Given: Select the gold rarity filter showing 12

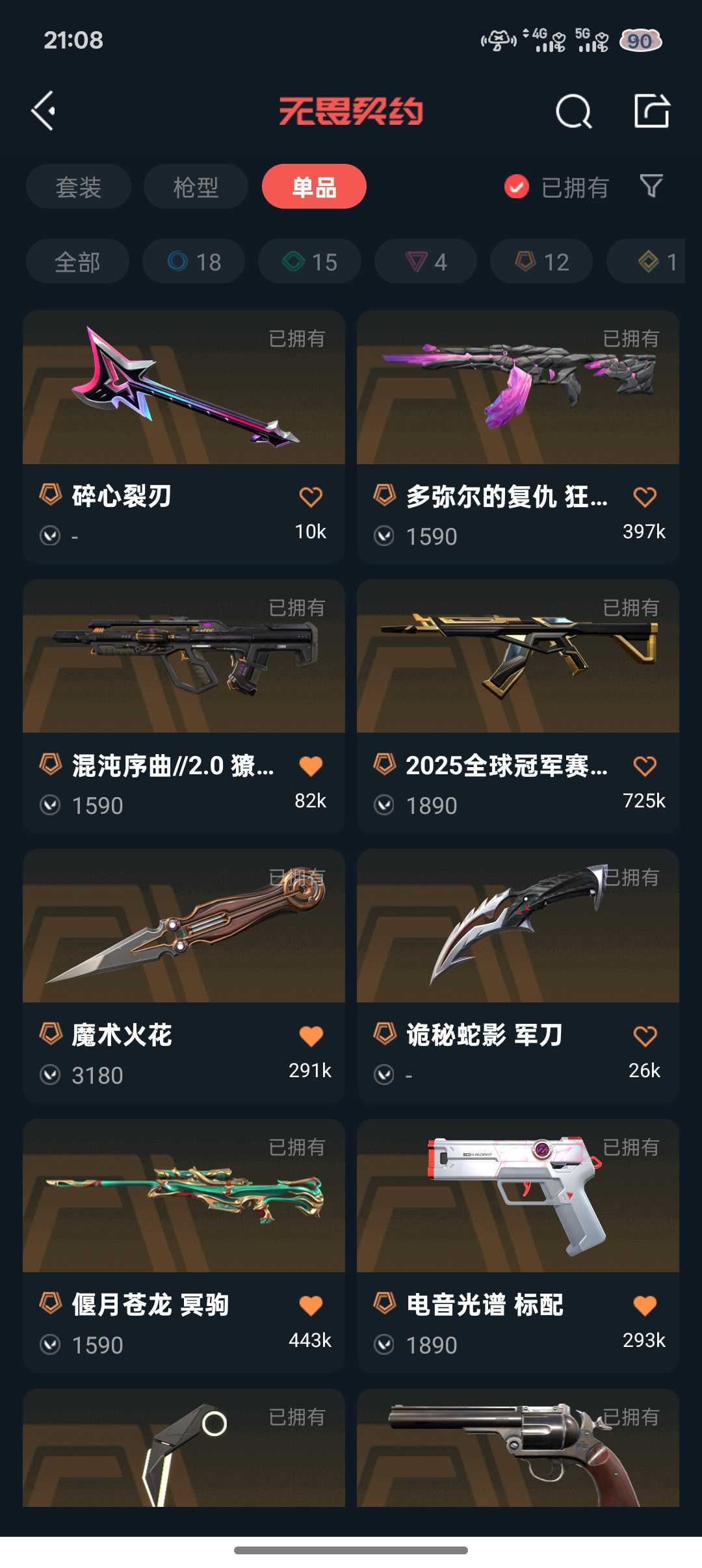Looking at the screenshot, I should pos(540,261).
